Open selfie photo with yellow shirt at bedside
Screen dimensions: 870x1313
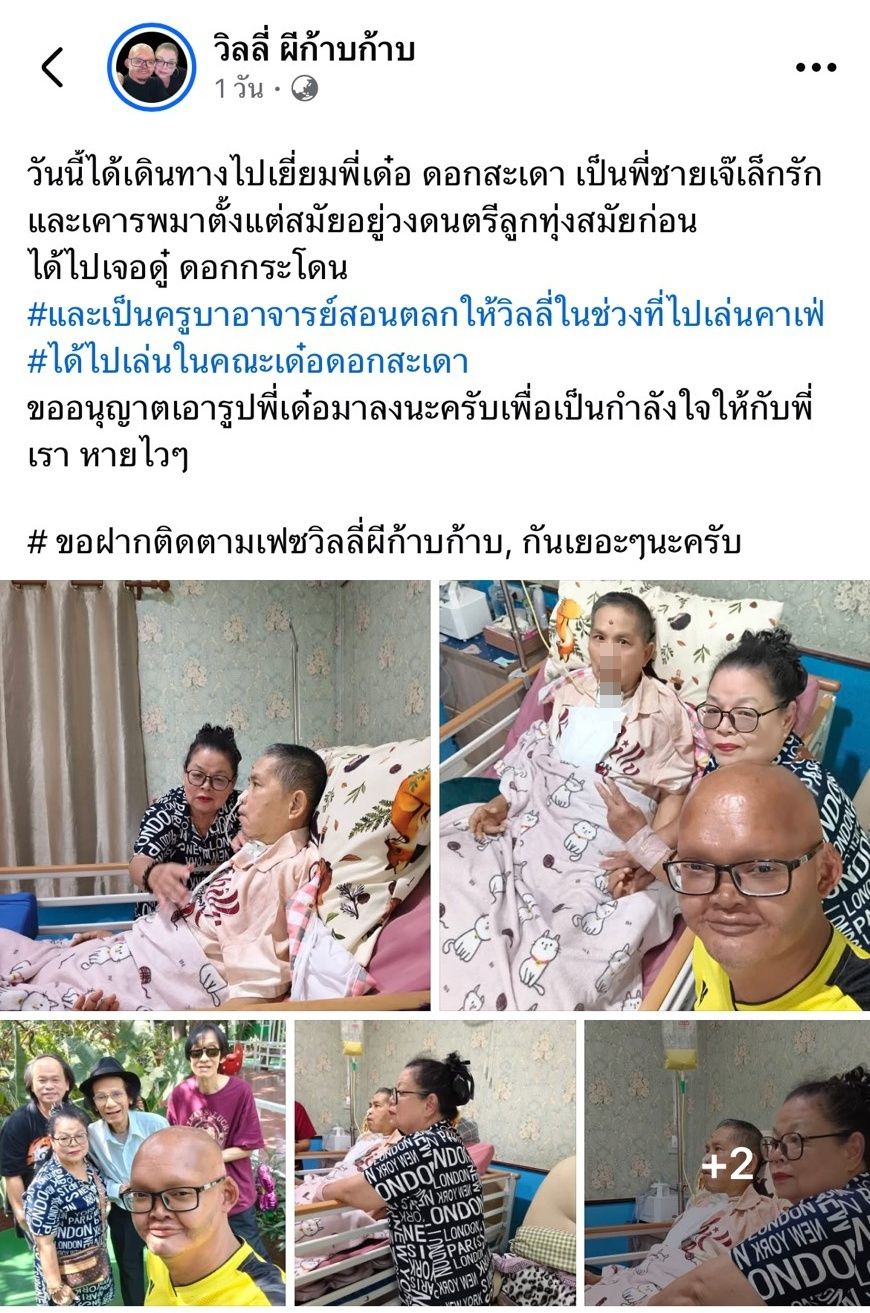655,795
